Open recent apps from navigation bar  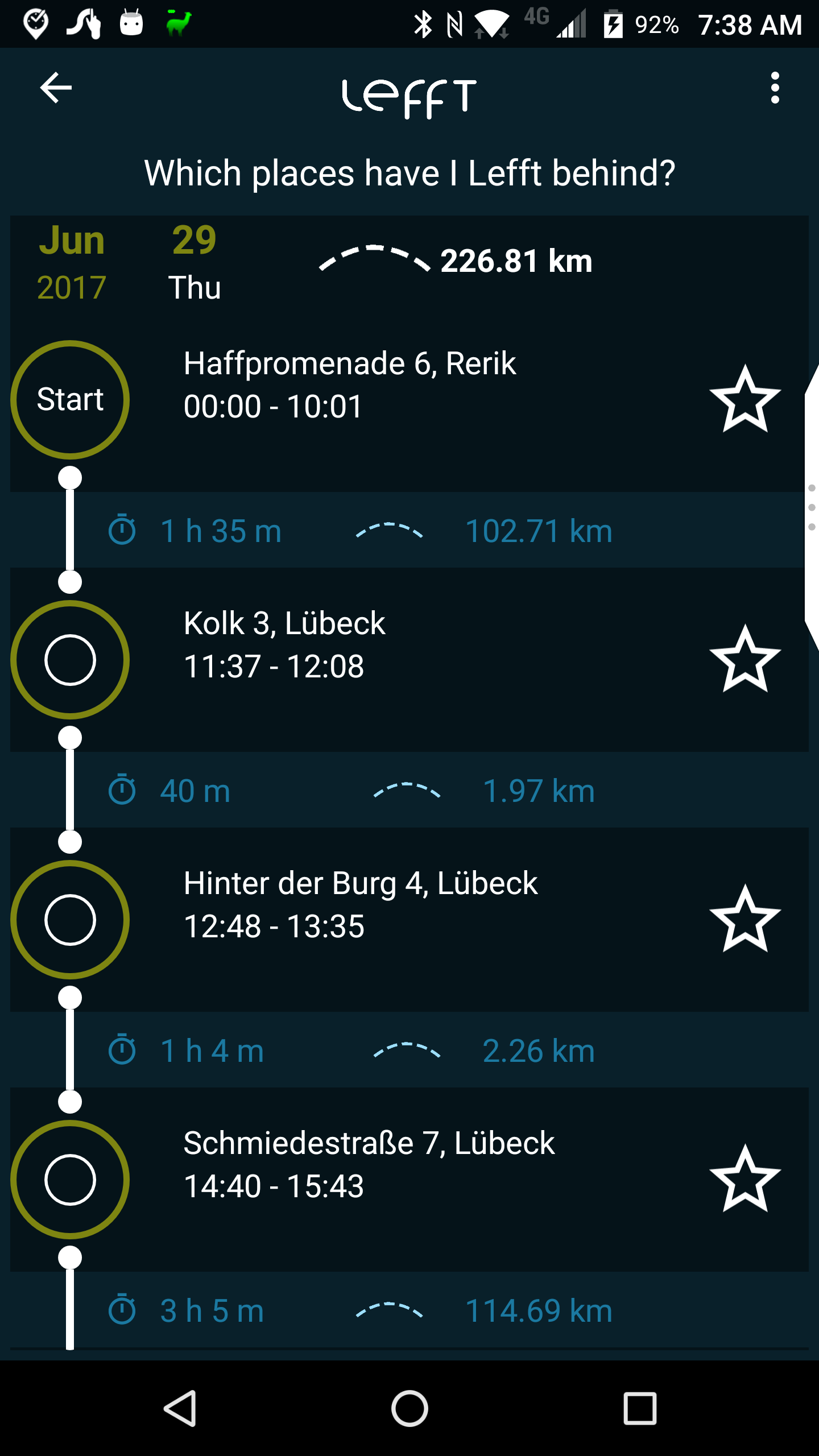tap(640, 1409)
